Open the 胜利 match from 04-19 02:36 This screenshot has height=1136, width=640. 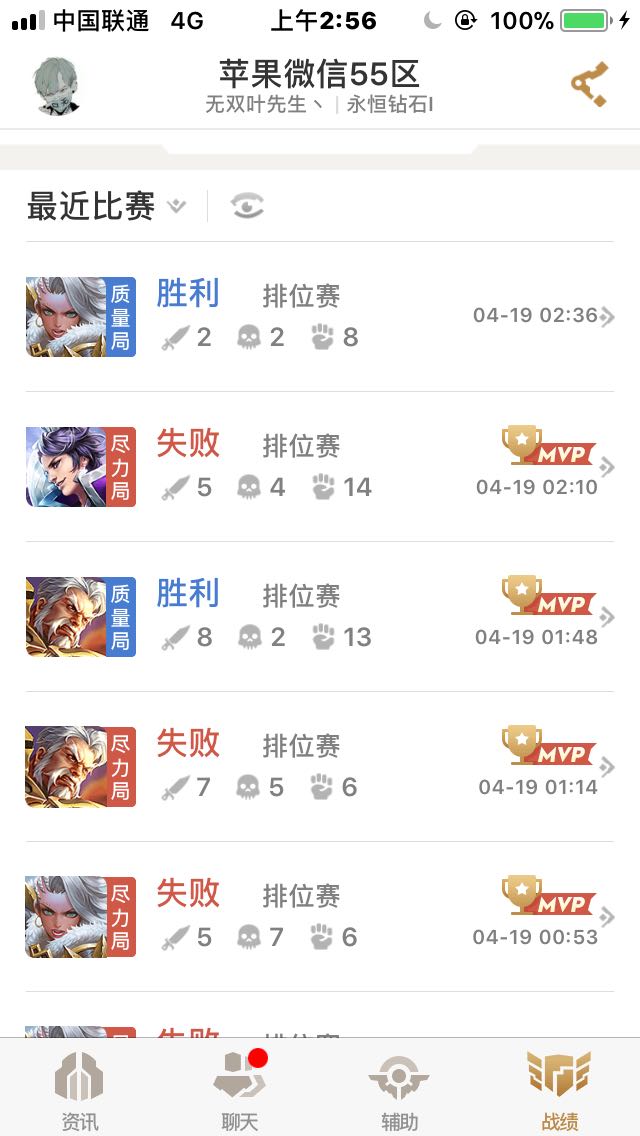[x=320, y=317]
